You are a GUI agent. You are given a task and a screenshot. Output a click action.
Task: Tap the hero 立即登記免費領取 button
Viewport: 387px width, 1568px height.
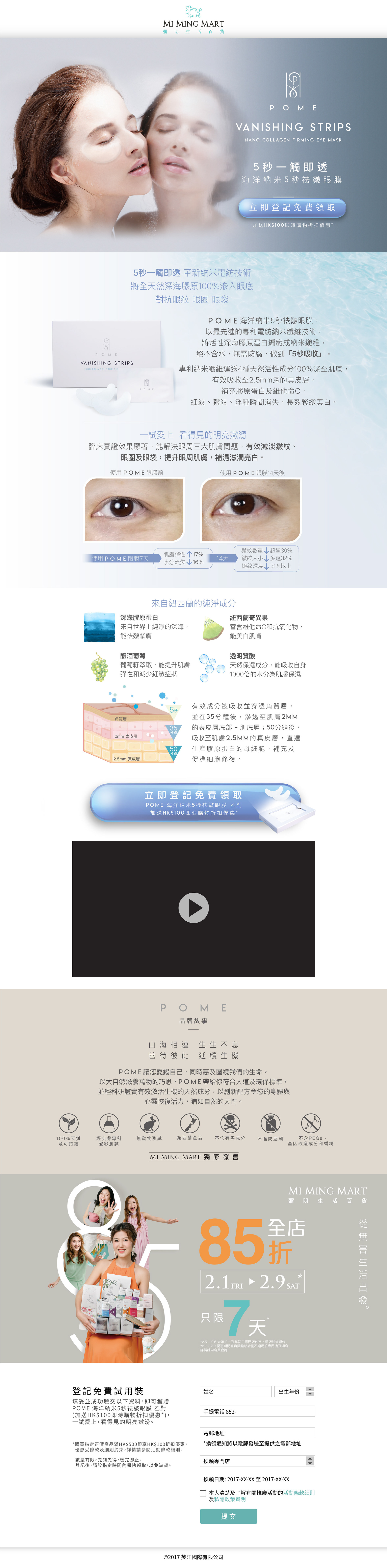[292, 208]
